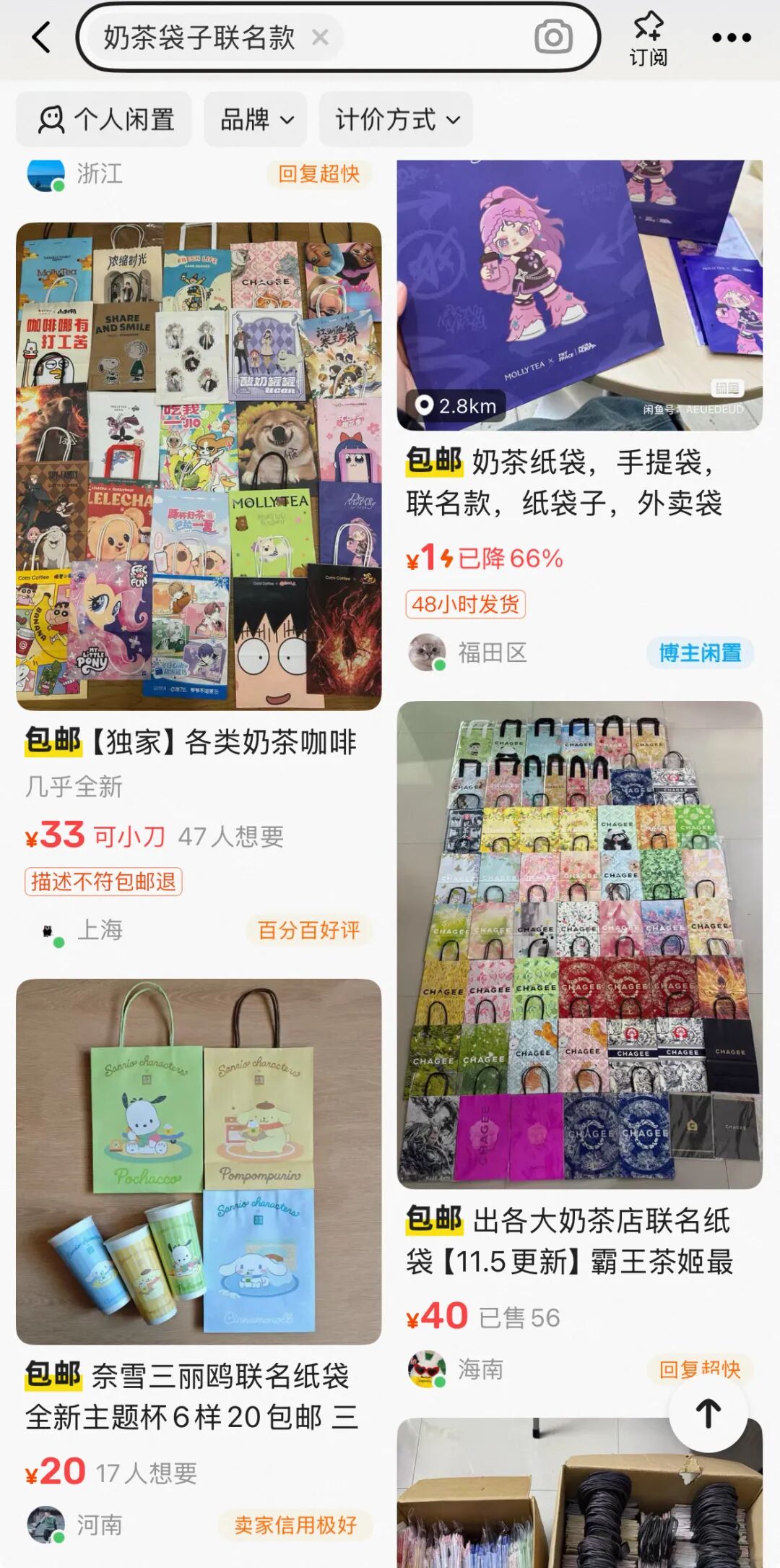Go back to the previous page
This screenshot has width=780, height=1568.
(42, 38)
